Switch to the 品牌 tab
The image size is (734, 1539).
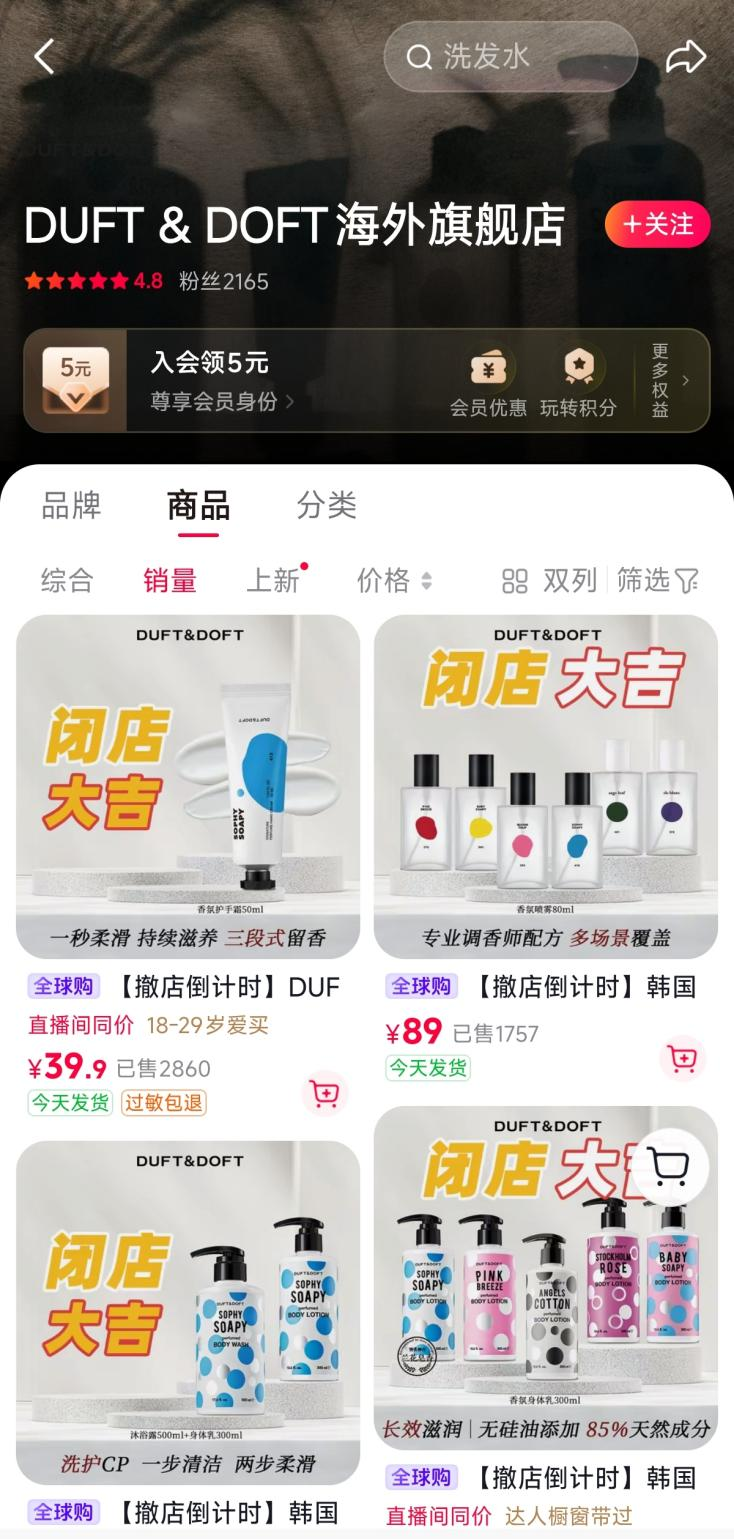[x=71, y=505]
